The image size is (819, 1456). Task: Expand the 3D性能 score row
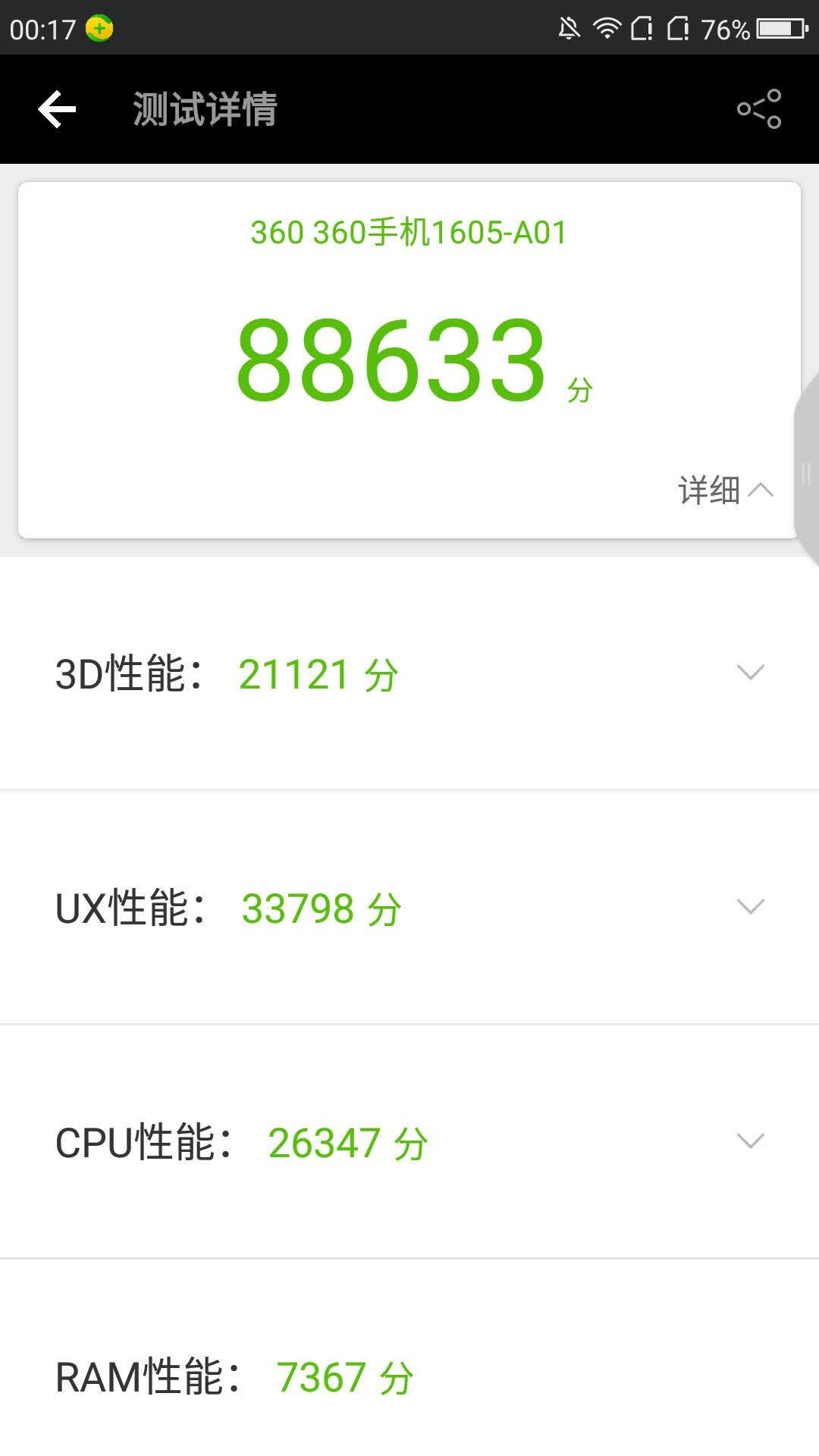[409, 673]
